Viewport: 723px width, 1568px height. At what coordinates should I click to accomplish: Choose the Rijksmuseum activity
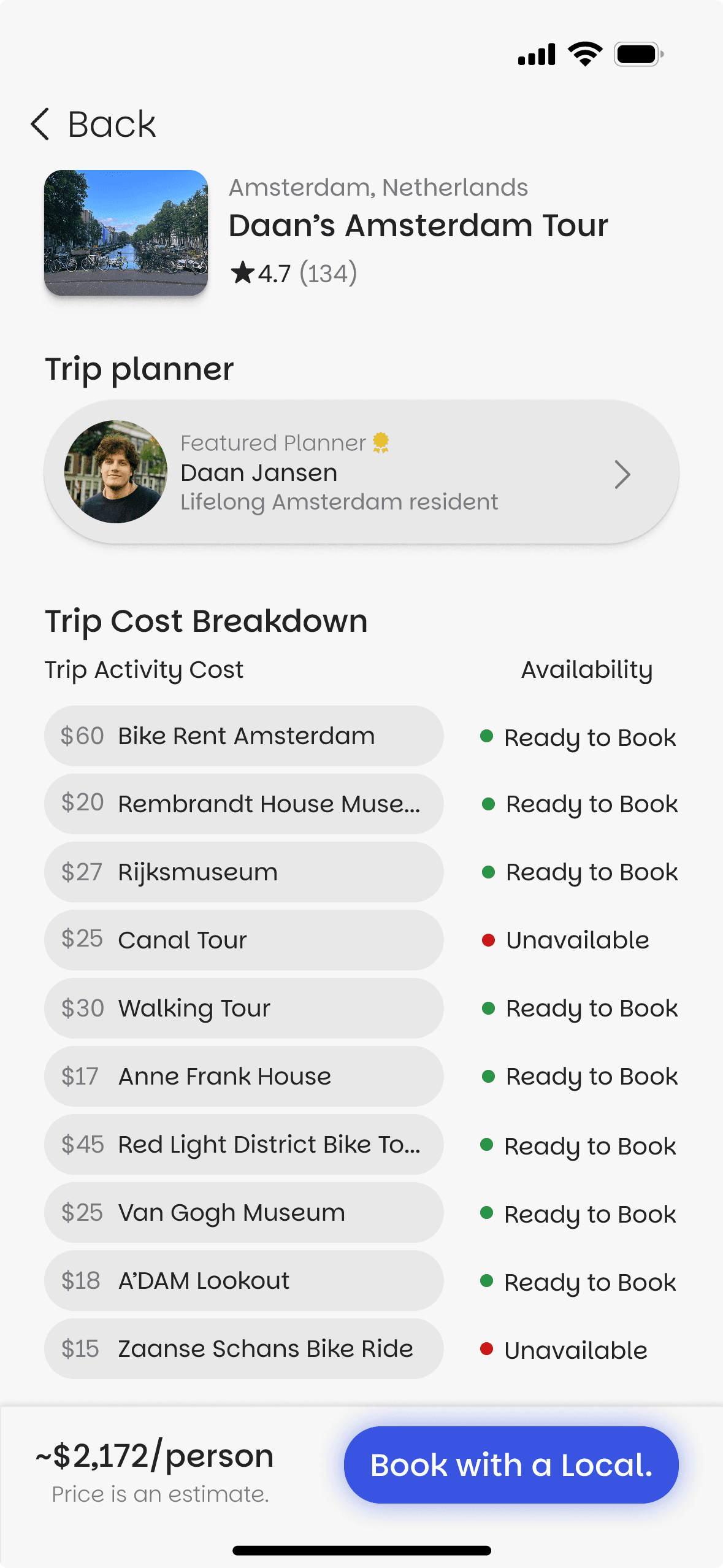(x=243, y=872)
